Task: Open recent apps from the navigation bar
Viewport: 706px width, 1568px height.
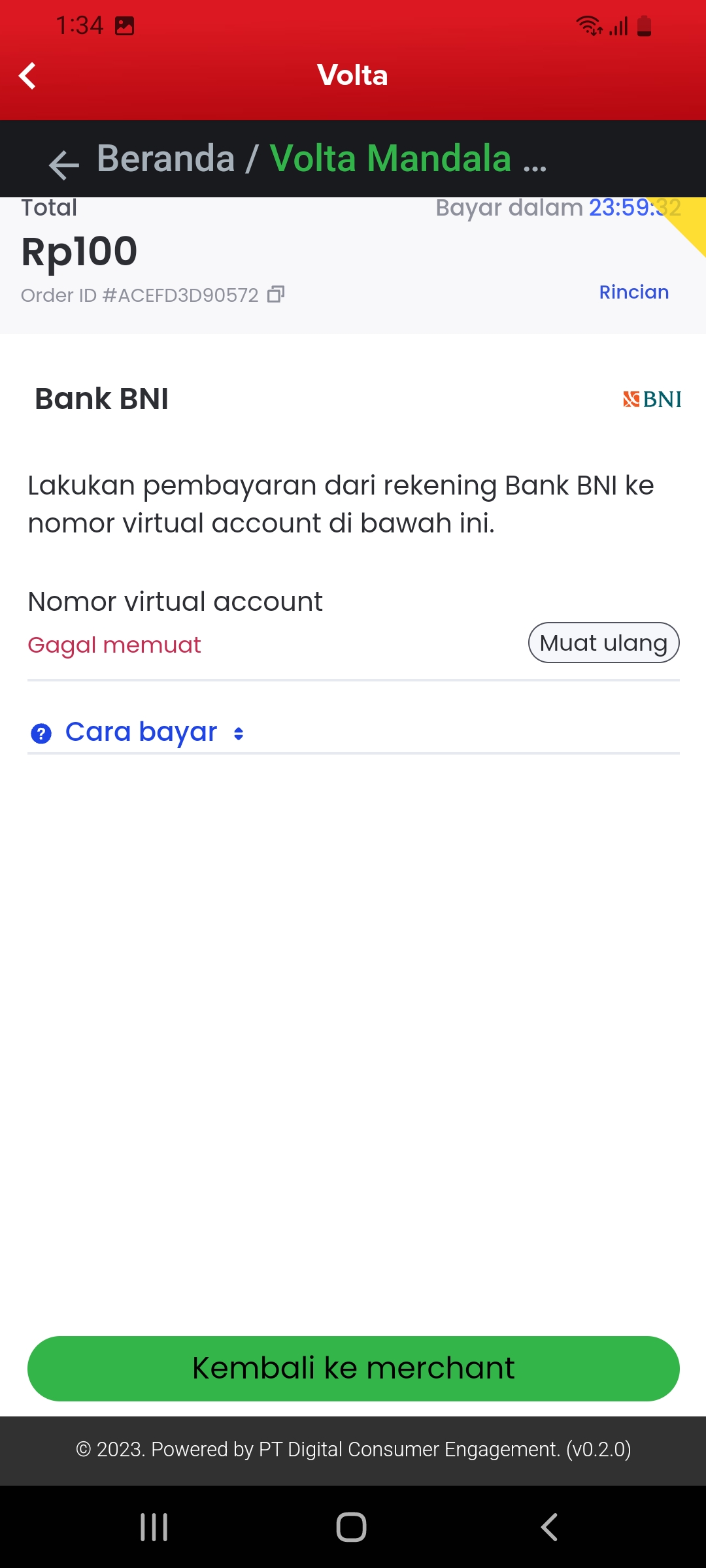Action: pos(154,1527)
